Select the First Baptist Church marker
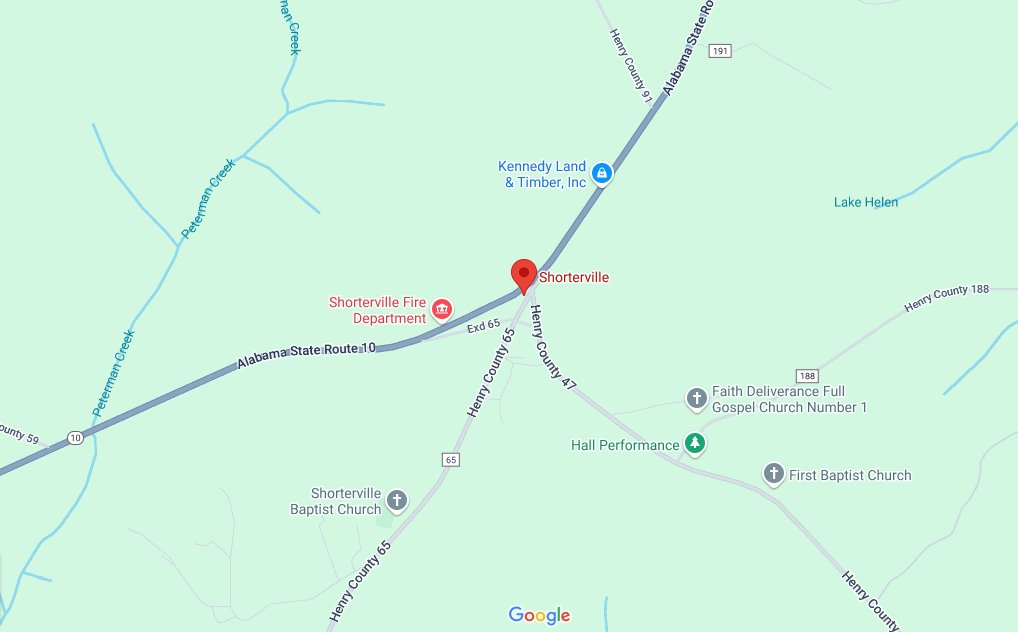Screen dimensions: 1018x632 click(773, 475)
